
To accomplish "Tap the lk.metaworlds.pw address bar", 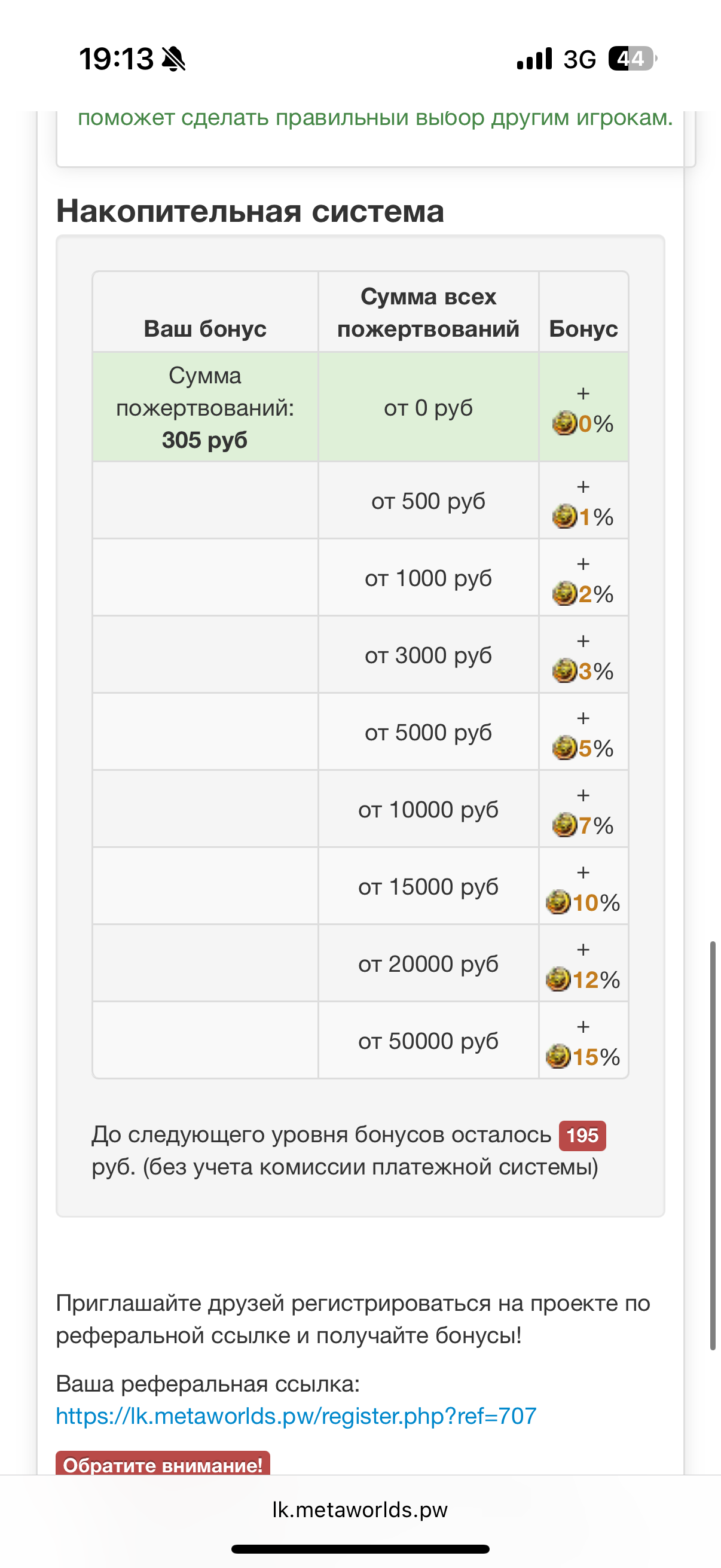I will pos(360,1509).
